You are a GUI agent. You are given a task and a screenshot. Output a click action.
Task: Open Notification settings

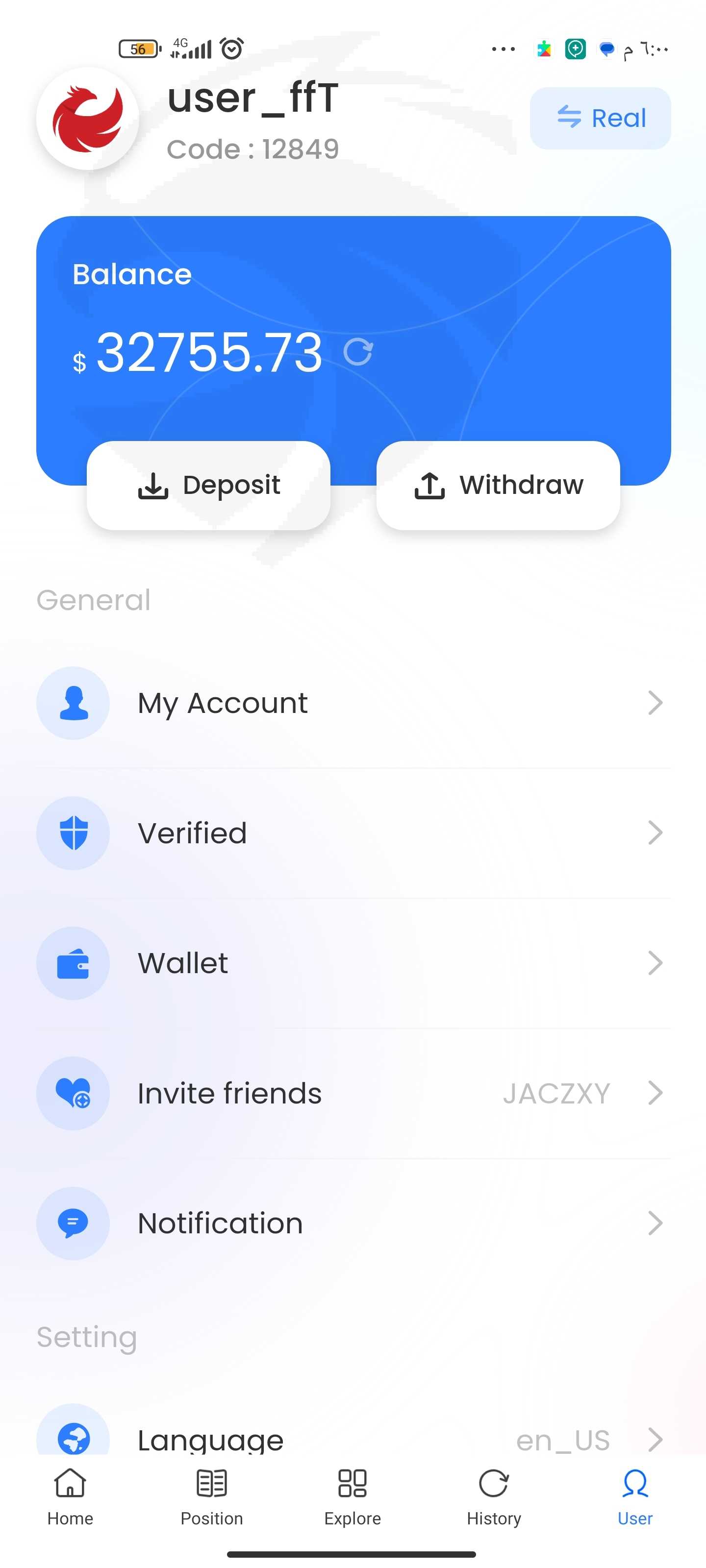point(353,1224)
